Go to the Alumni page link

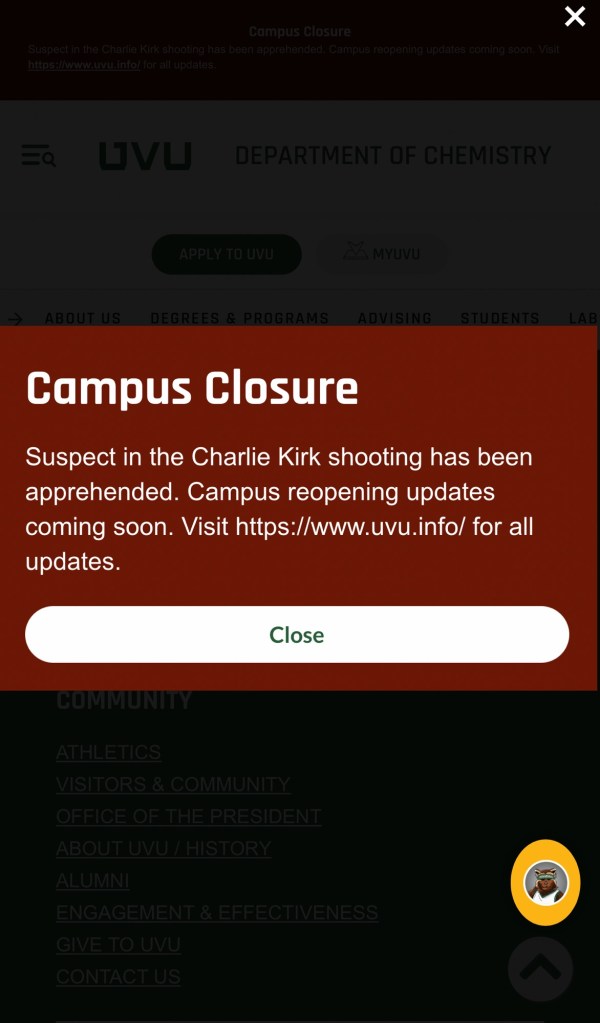tap(92, 880)
